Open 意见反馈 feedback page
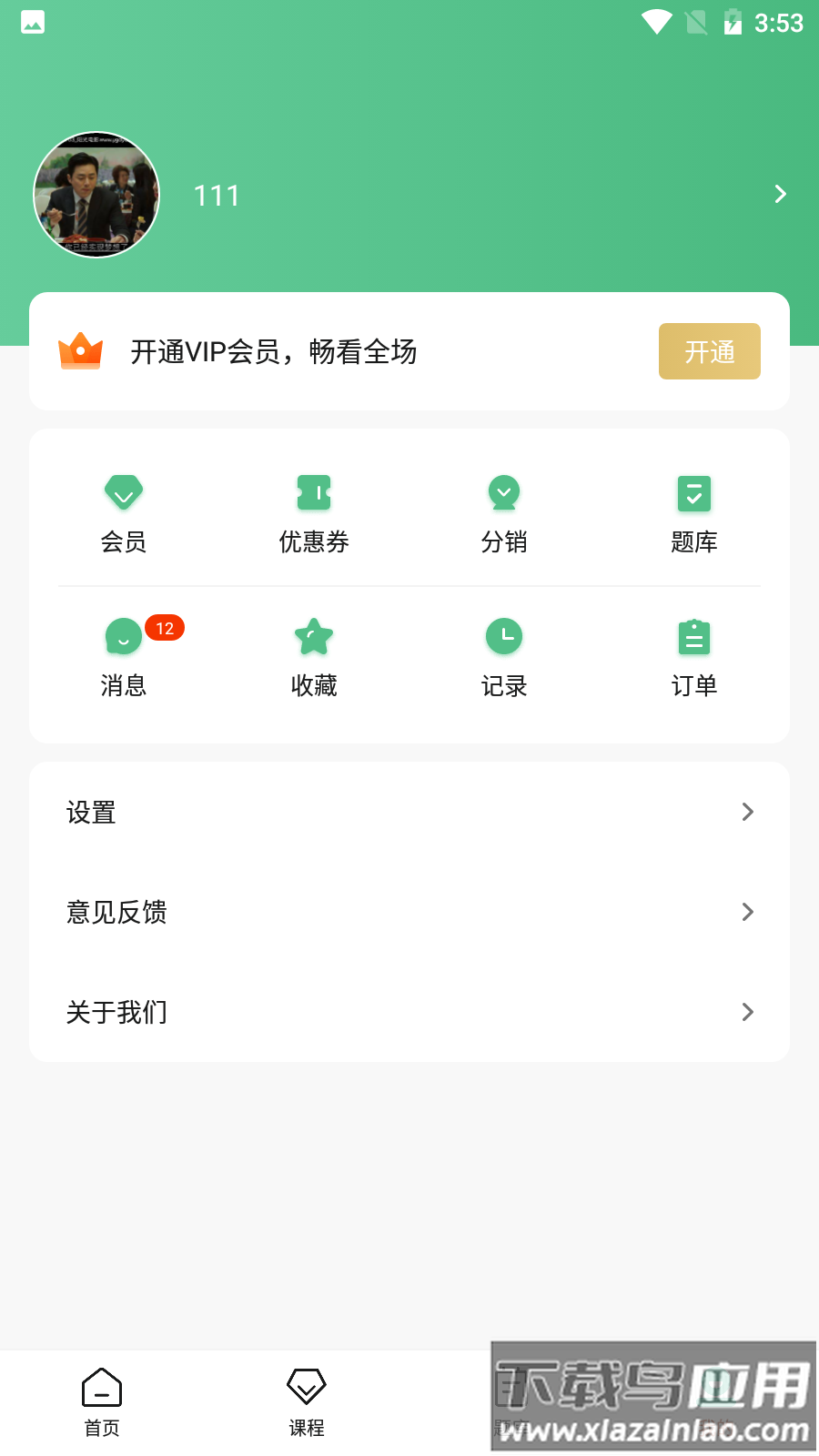 [746, 912]
